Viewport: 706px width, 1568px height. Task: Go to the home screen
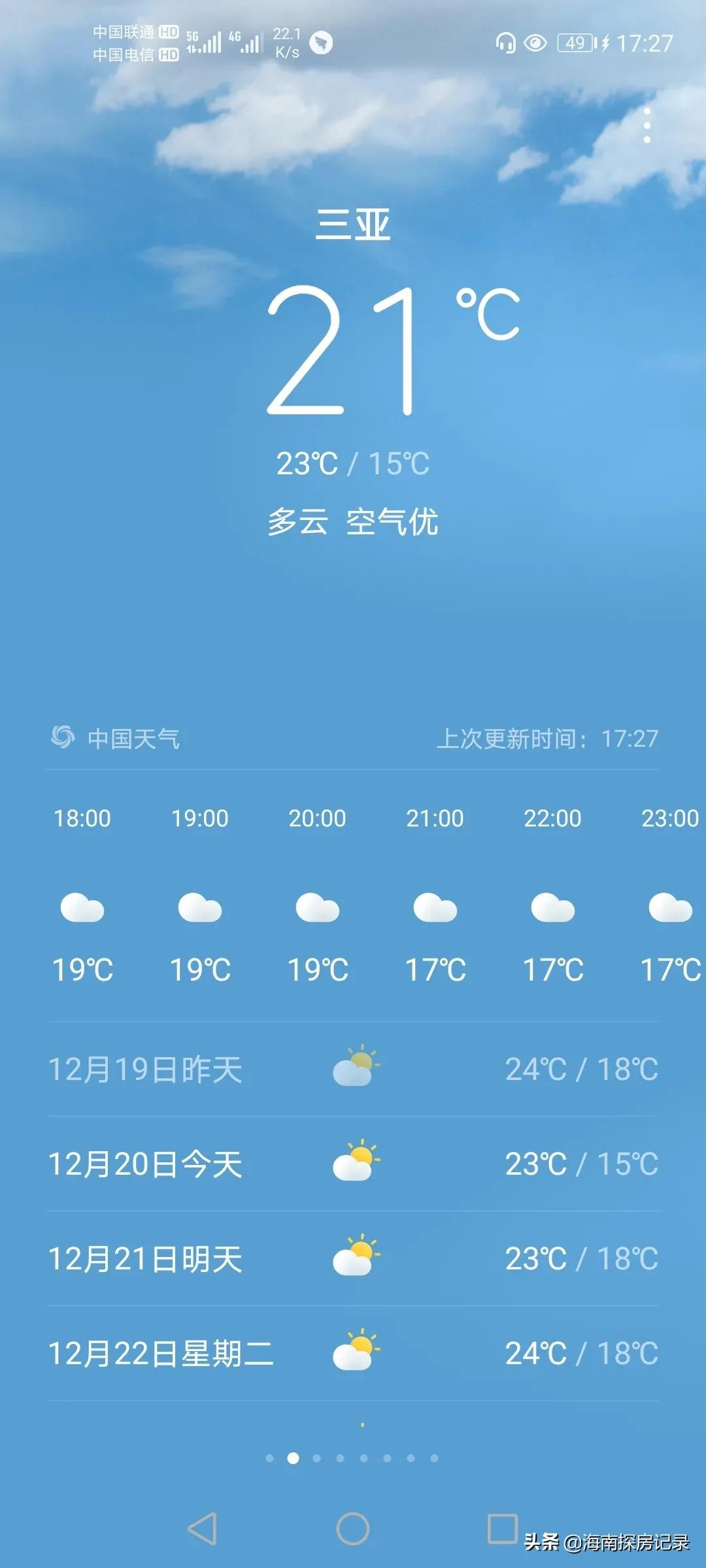[353, 1529]
